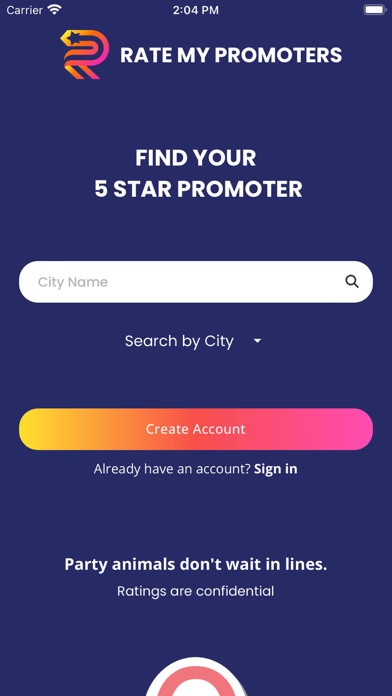Tap the Create Account button
This screenshot has height=696, width=392.
coord(196,429)
